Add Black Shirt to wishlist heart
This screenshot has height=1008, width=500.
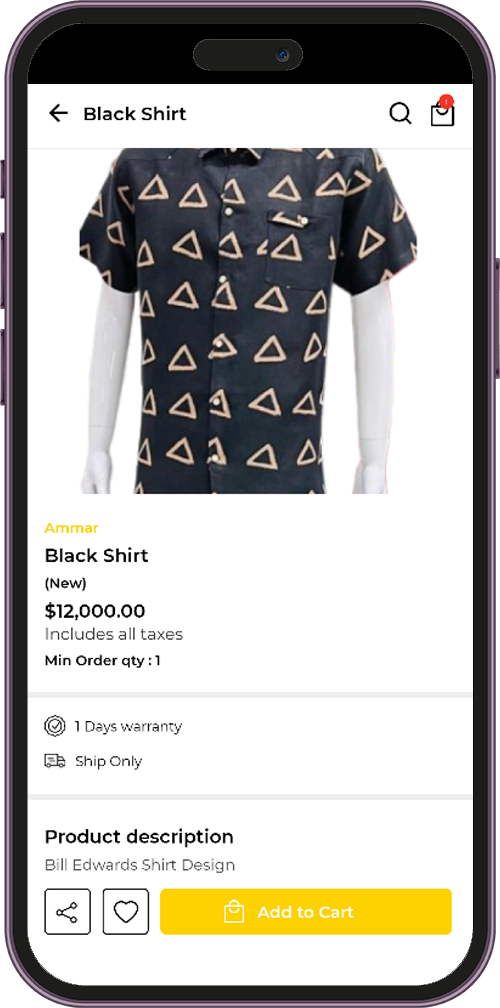(x=126, y=912)
